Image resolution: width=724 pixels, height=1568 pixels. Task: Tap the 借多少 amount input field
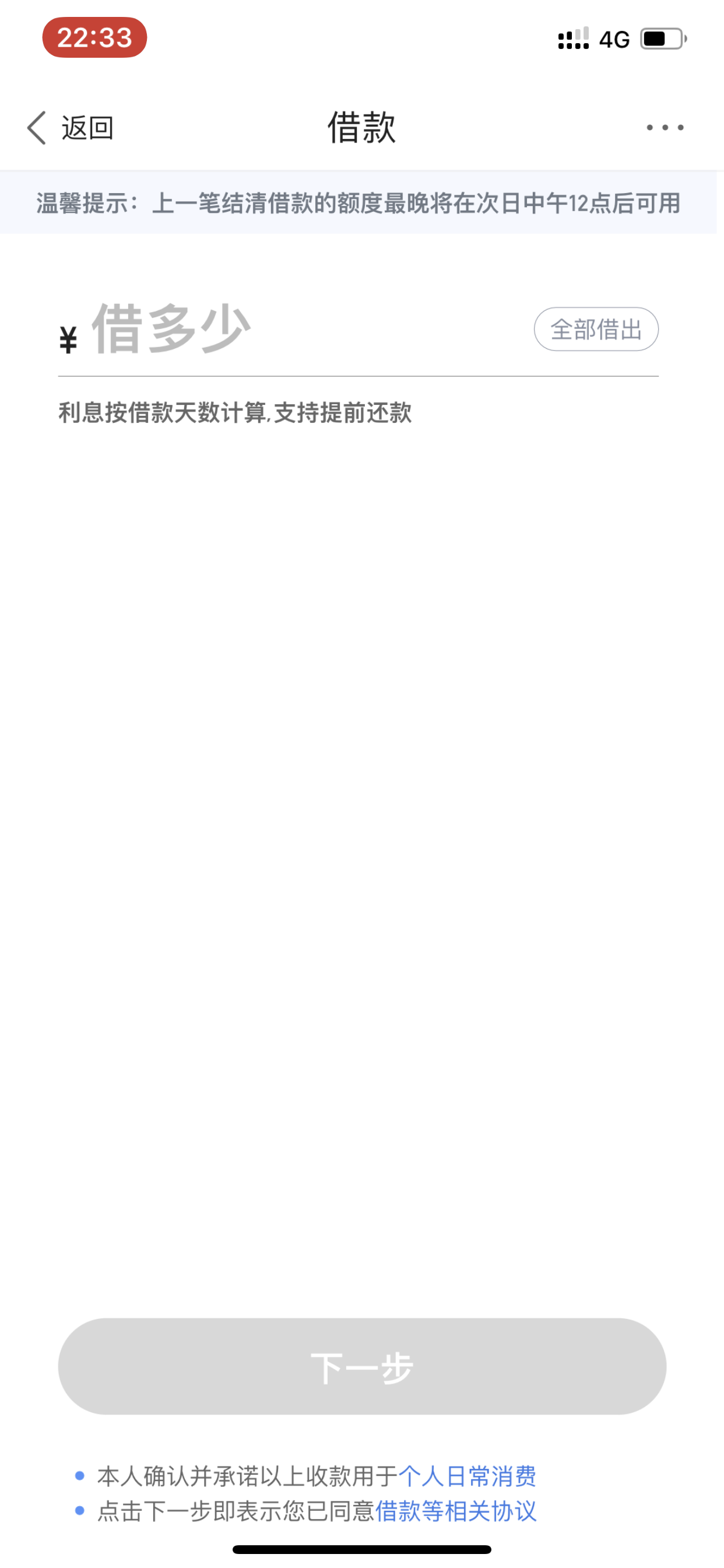292,330
